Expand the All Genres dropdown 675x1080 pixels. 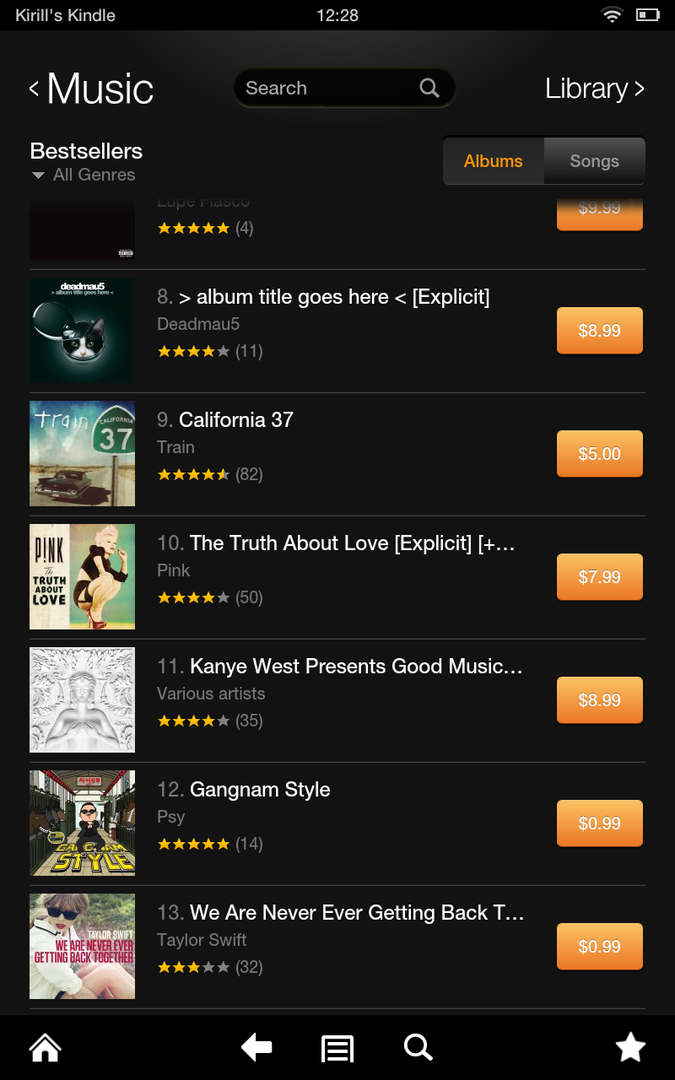click(84, 175)
